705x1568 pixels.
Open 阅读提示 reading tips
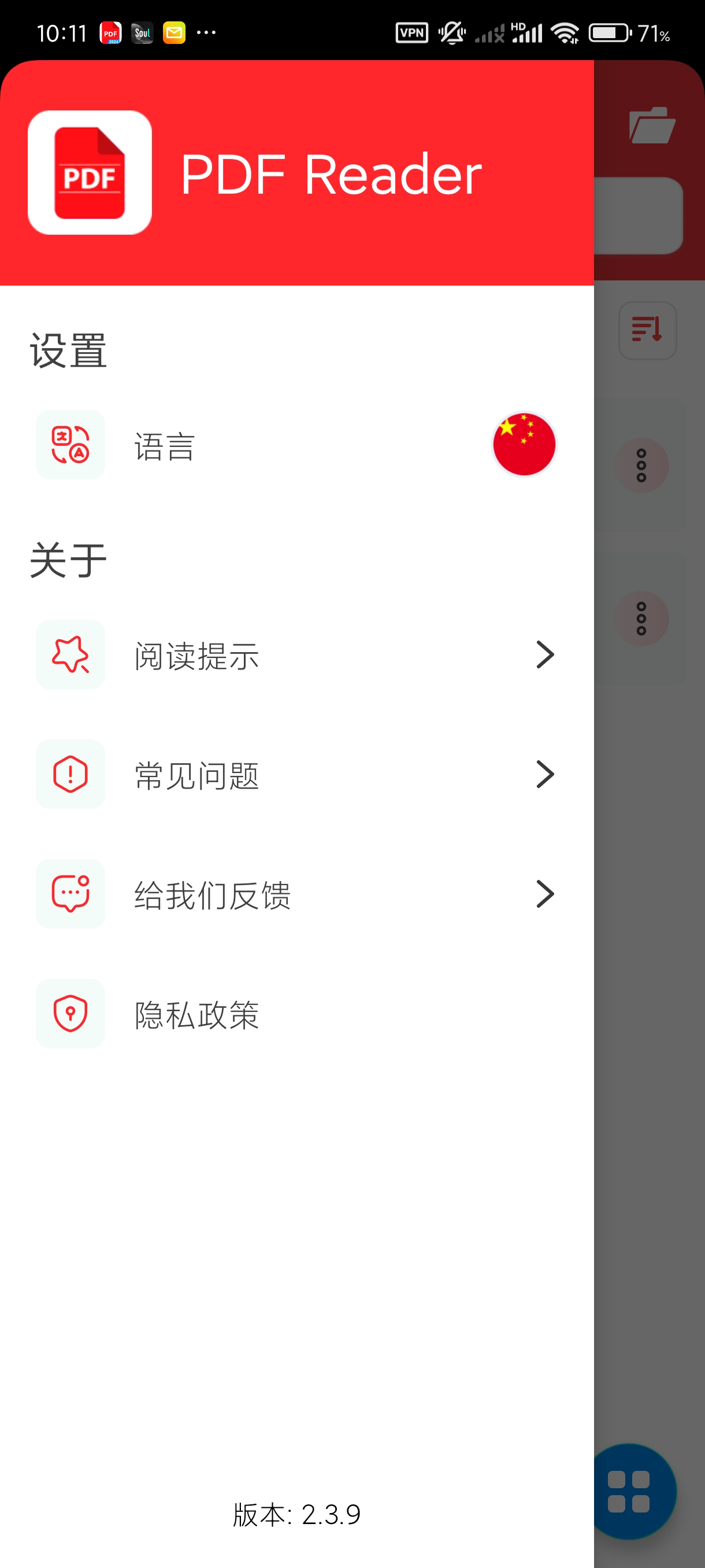point(296,655)
